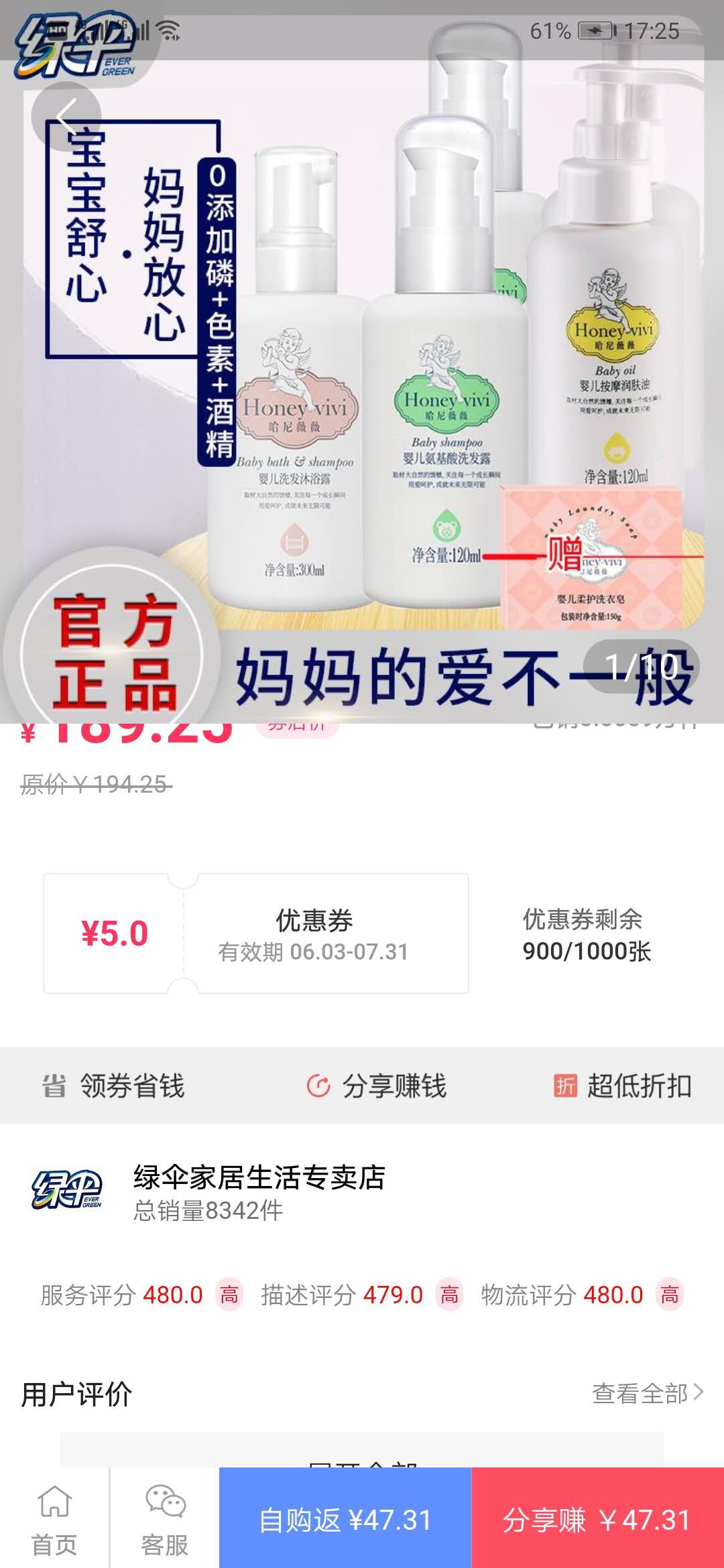Claim the ¥5.0 coupon
This screenshot has width=724, height=1568.
click(x=255, y=933)
